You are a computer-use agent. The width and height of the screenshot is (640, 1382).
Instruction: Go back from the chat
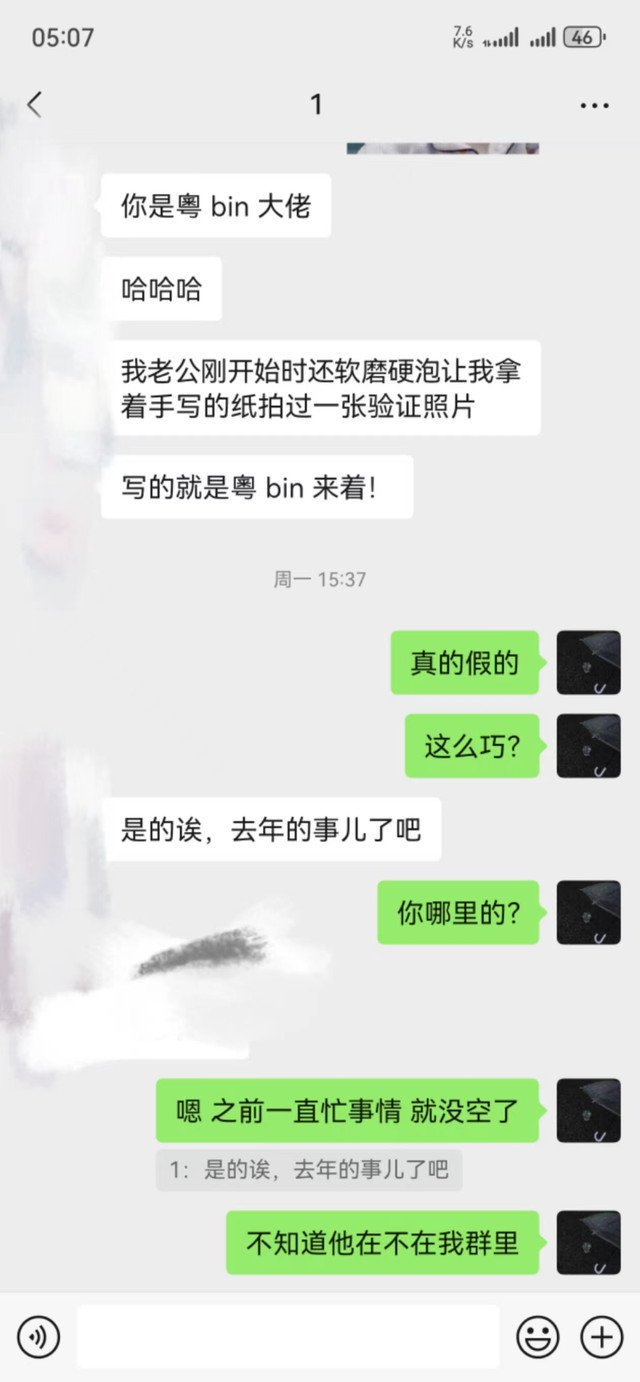(35, 104)
